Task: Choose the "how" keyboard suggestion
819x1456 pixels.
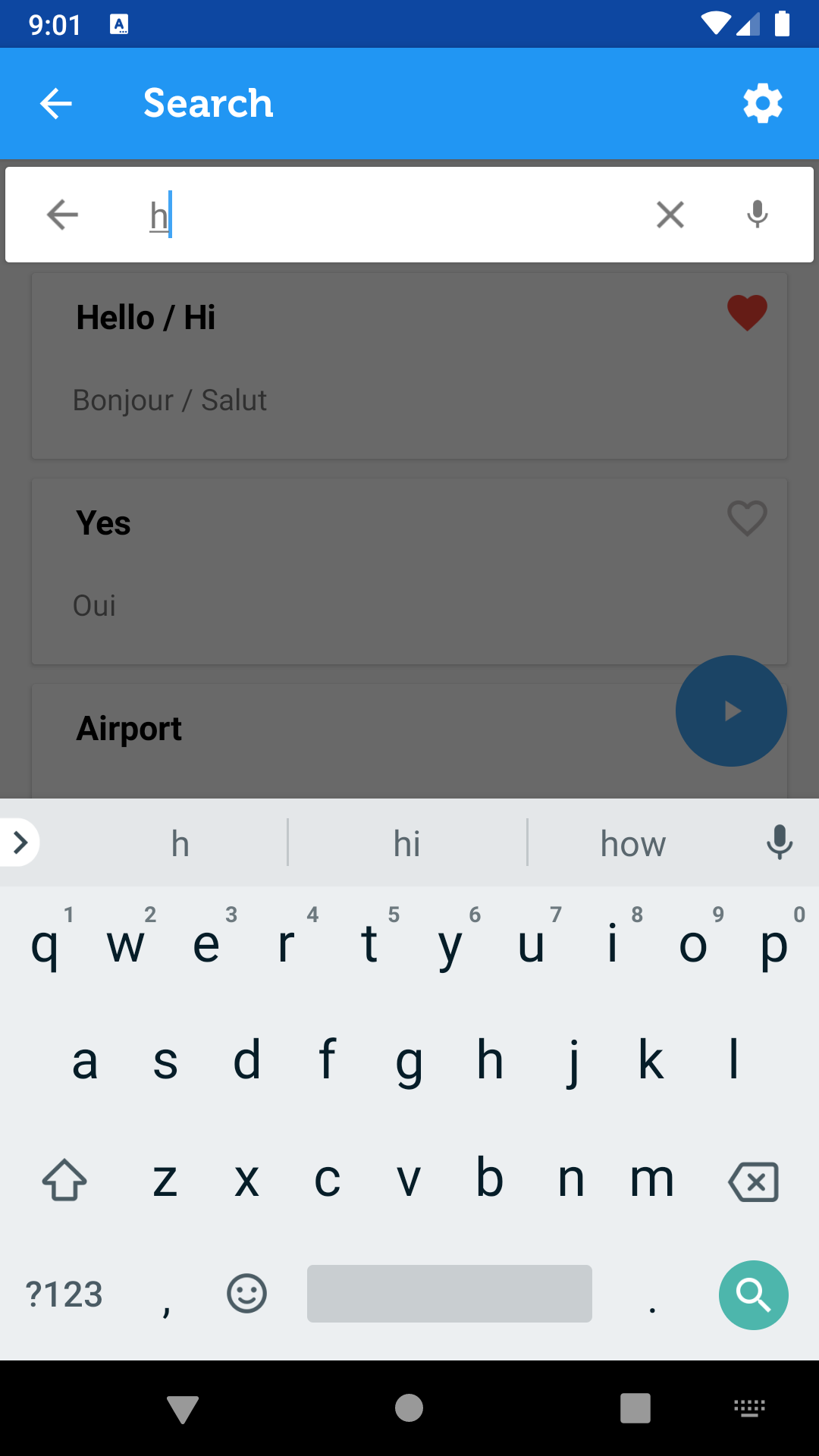Action: point(633,843)
